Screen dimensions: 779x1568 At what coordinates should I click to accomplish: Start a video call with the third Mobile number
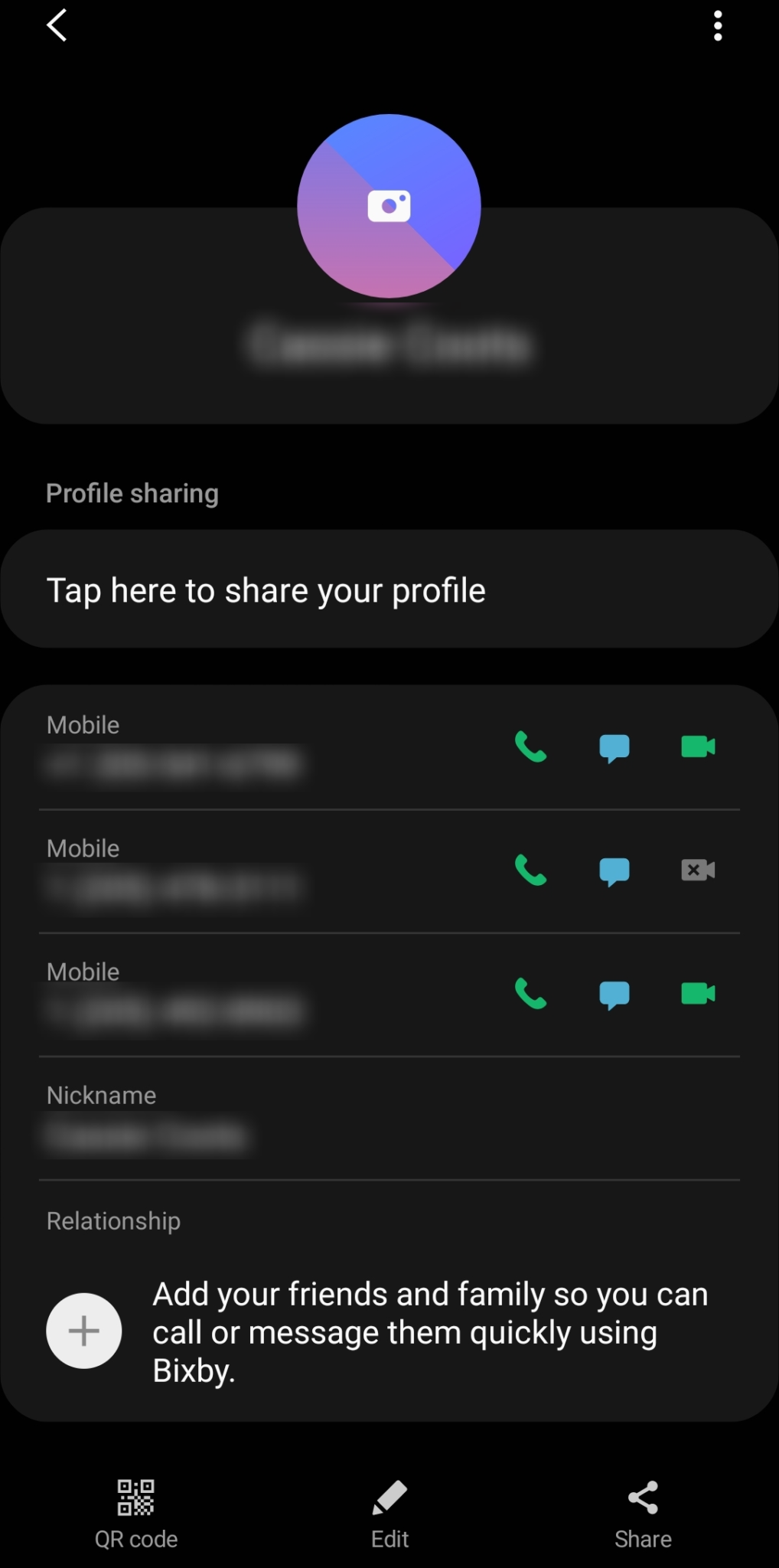pos(696,995)
